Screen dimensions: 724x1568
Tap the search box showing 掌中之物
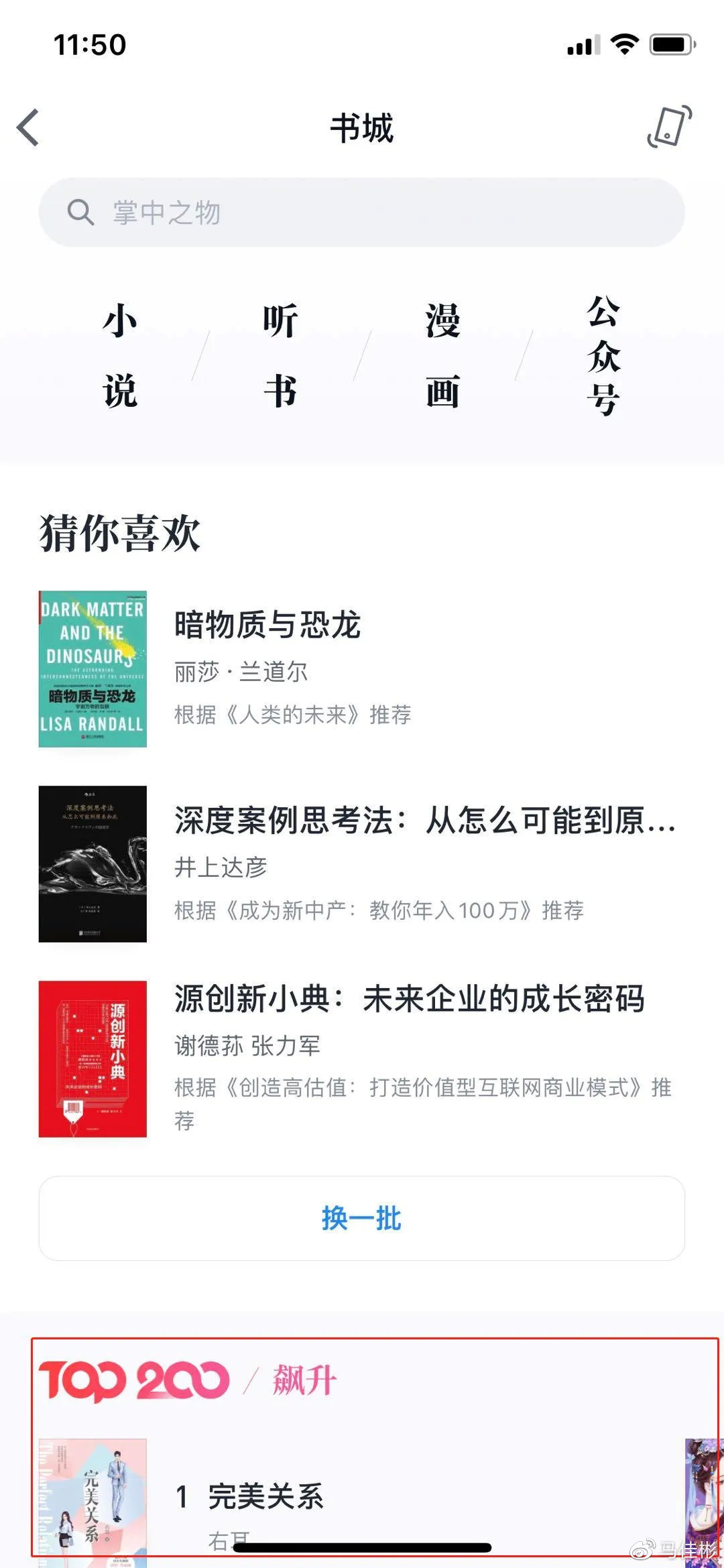click(362, 213)
